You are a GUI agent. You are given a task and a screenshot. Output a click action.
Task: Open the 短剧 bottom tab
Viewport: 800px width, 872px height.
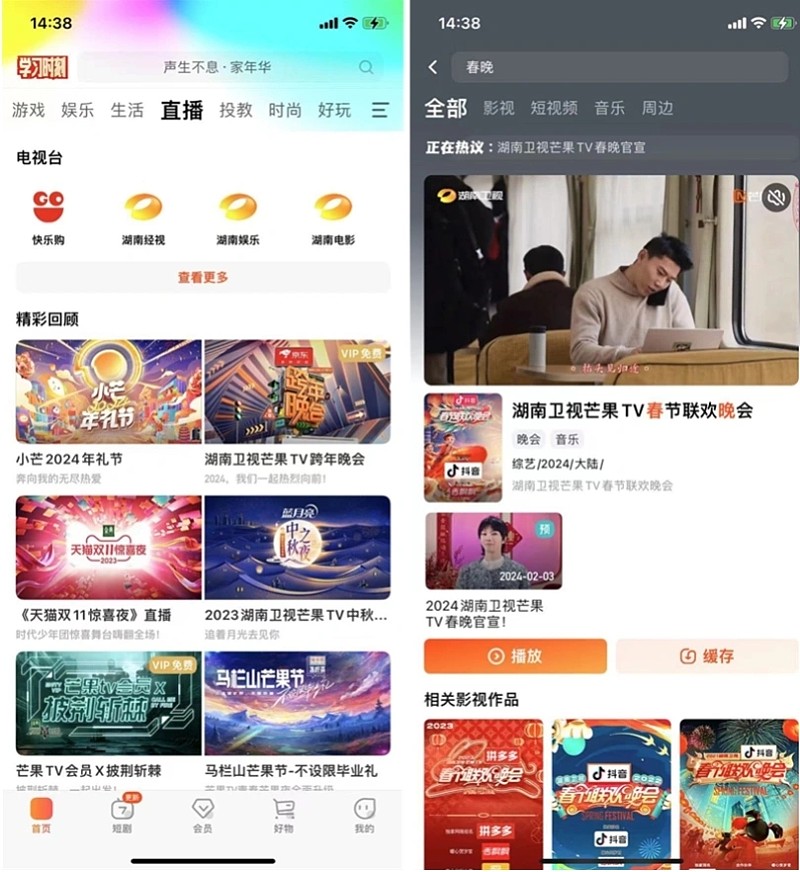[x=122, y=814]
